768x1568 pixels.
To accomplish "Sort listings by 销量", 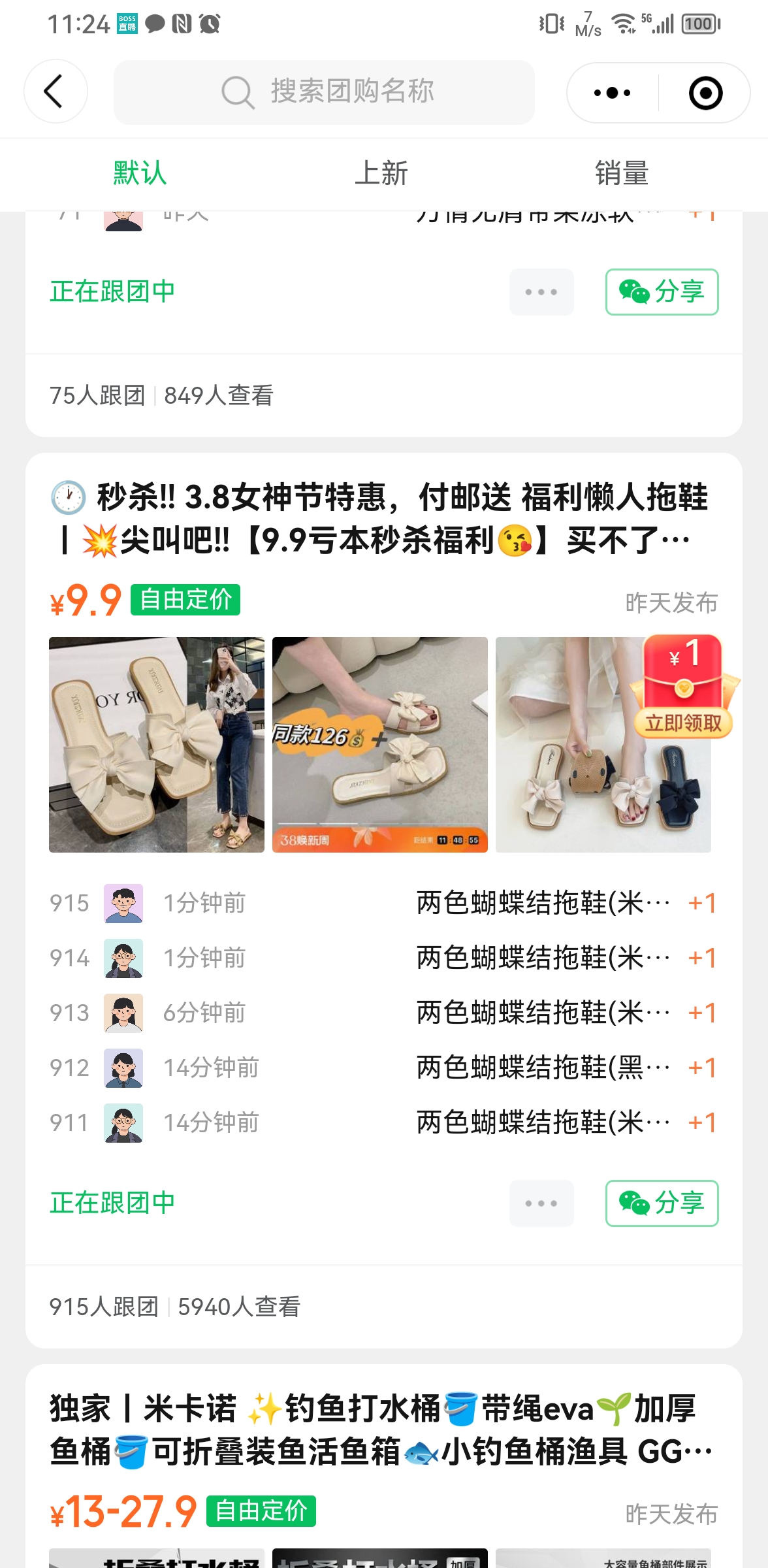I will (x=622, y=174).
